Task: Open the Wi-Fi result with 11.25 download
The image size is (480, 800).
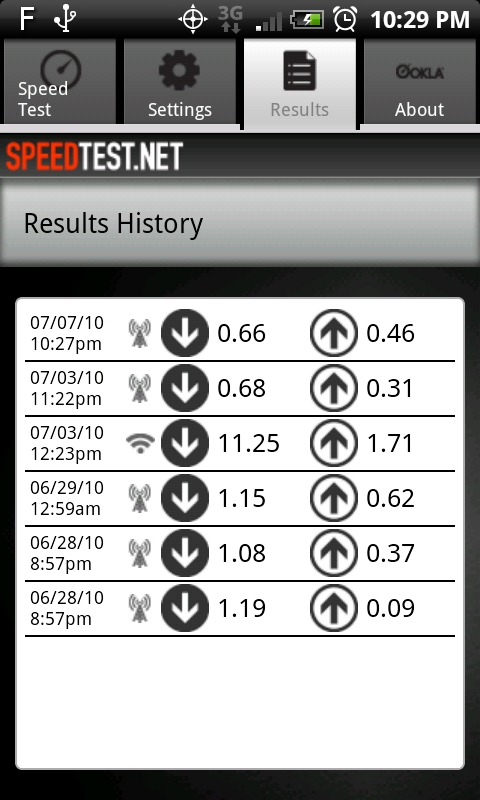Action: [240, 443]
